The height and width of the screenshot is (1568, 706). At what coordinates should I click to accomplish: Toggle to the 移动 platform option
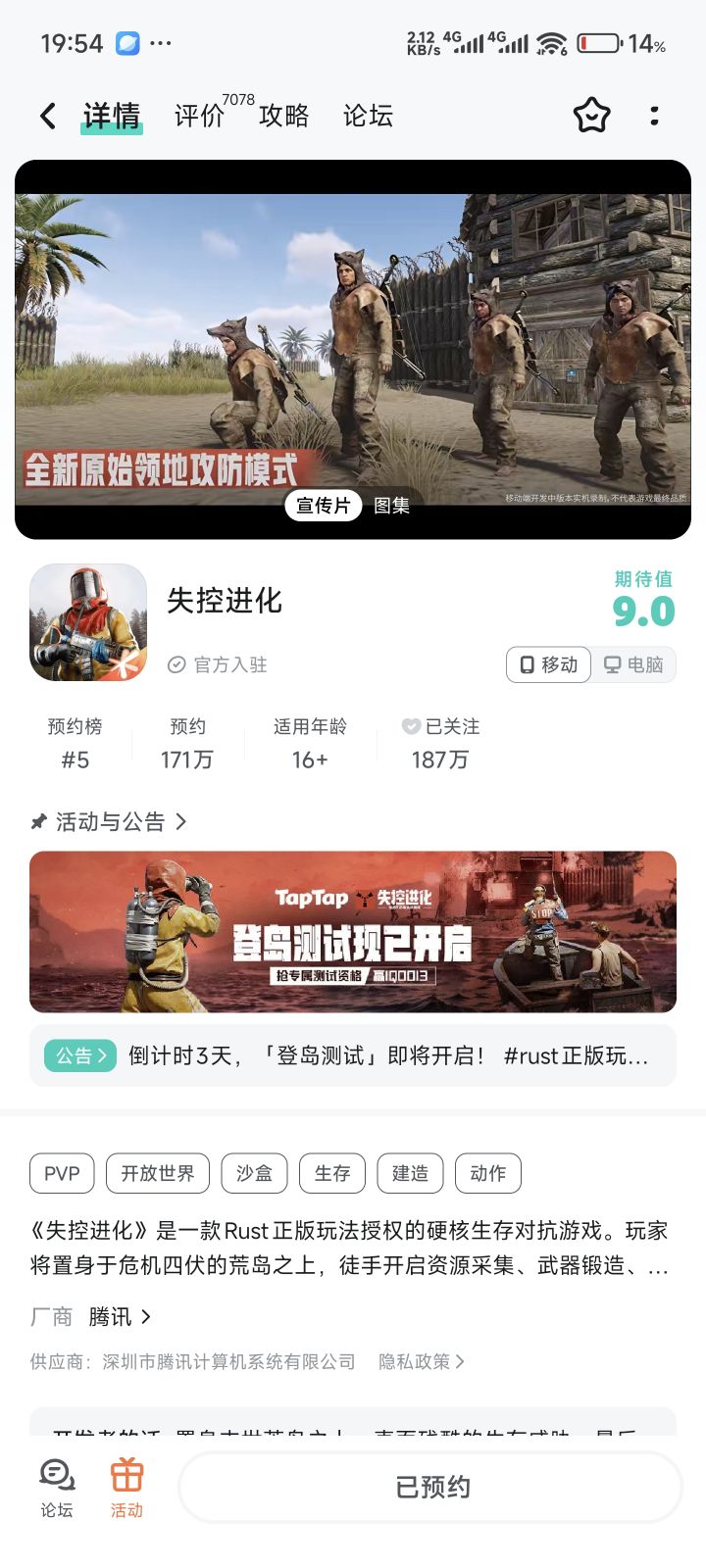pyautogui.click(x=547, y=664)
